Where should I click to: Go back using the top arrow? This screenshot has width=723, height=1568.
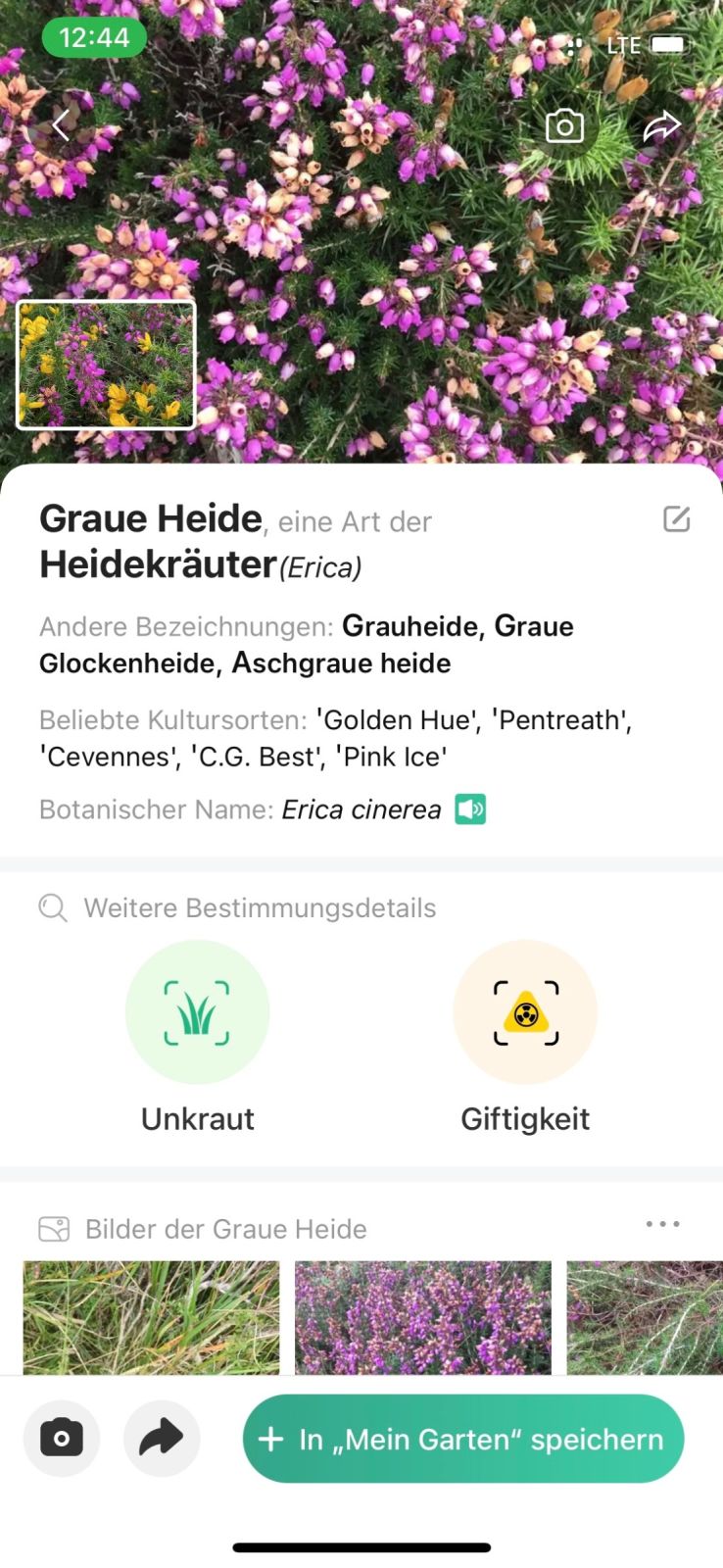[x=61, y=125]
